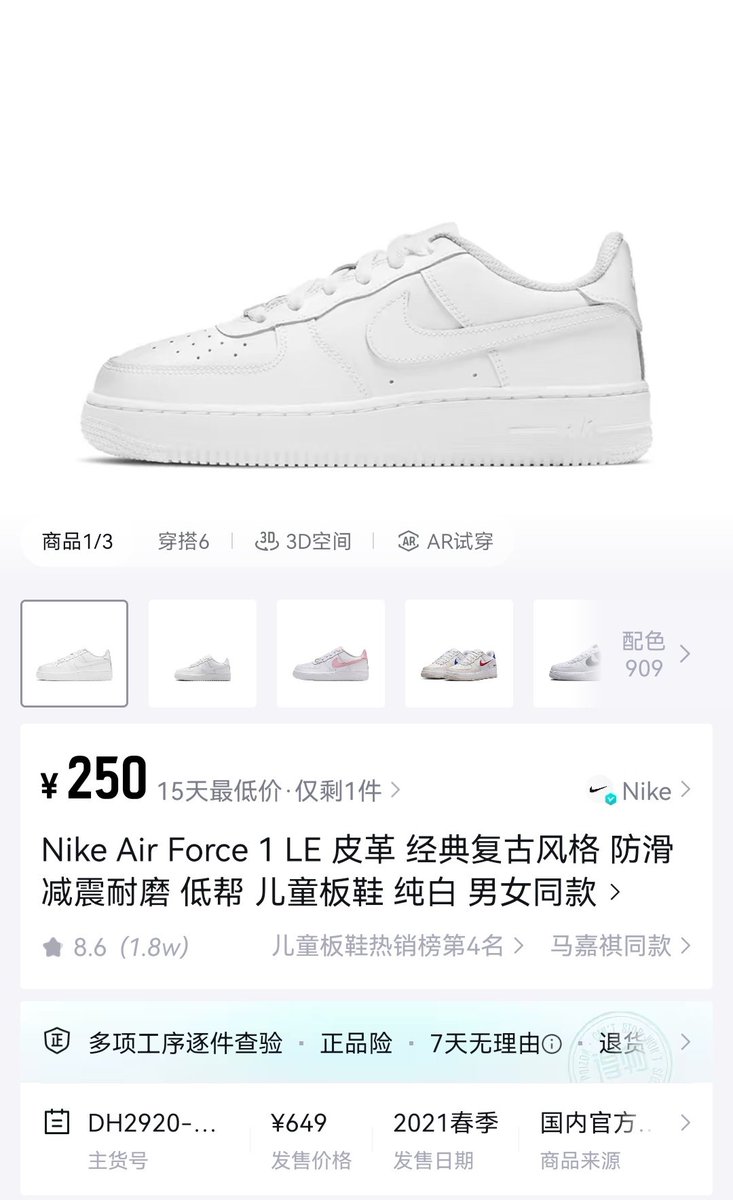This screenshot has width=733, height=1200.
Task: Launch AR试穿 try-on
Action: click(x=445, y=542)
